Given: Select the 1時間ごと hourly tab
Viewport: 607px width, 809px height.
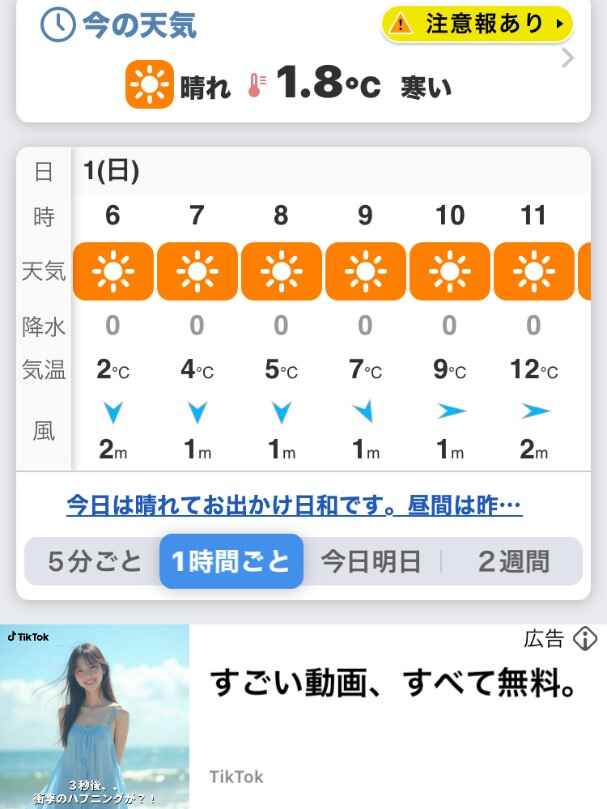Looking at the screenshot, I should 231,561.
